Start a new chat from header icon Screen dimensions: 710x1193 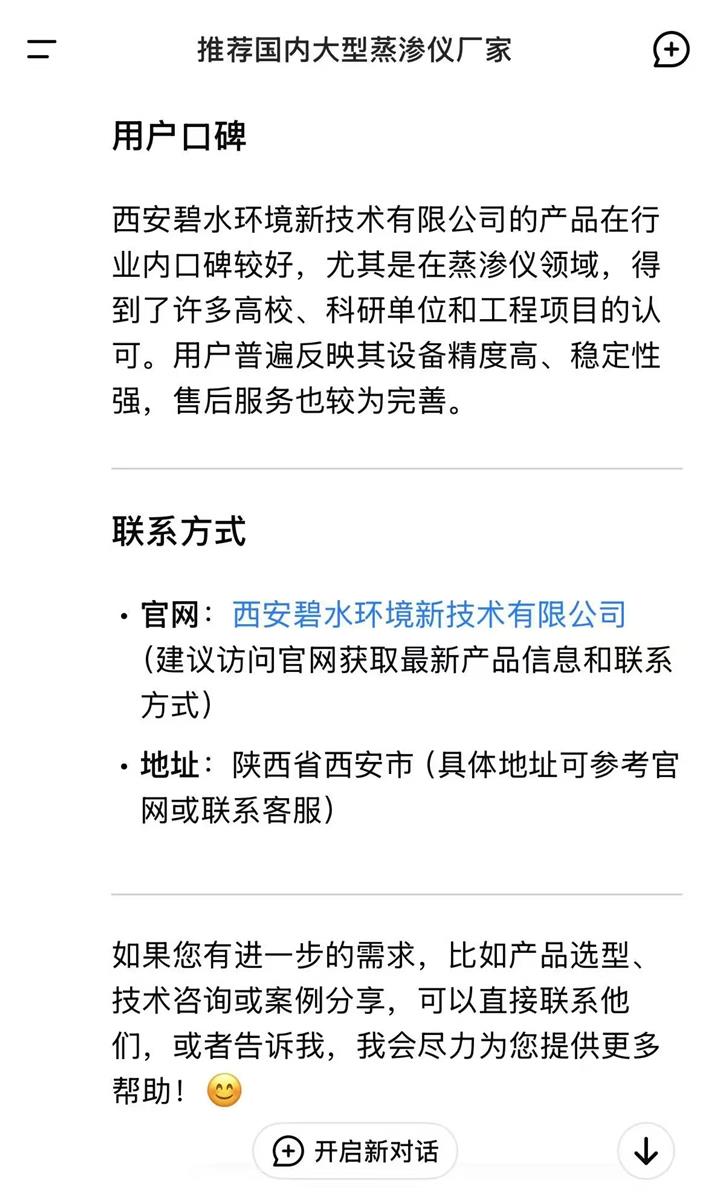670,49
